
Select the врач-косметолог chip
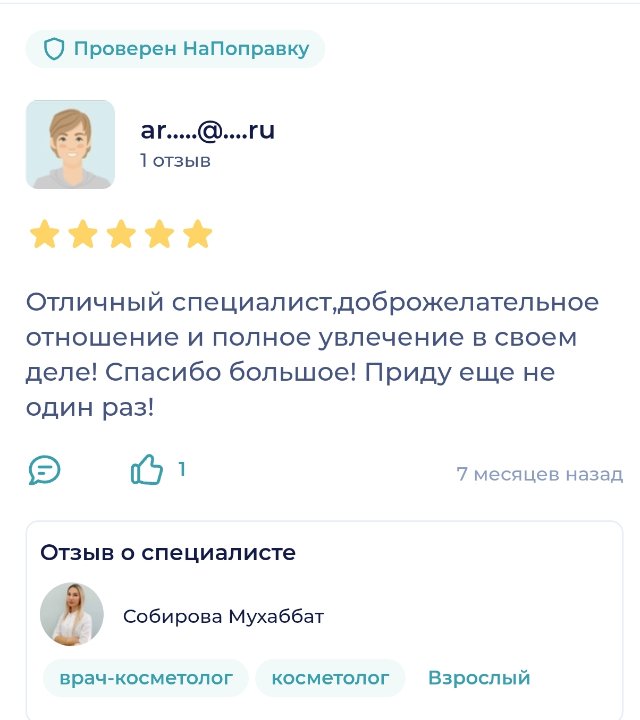point(146,678)
